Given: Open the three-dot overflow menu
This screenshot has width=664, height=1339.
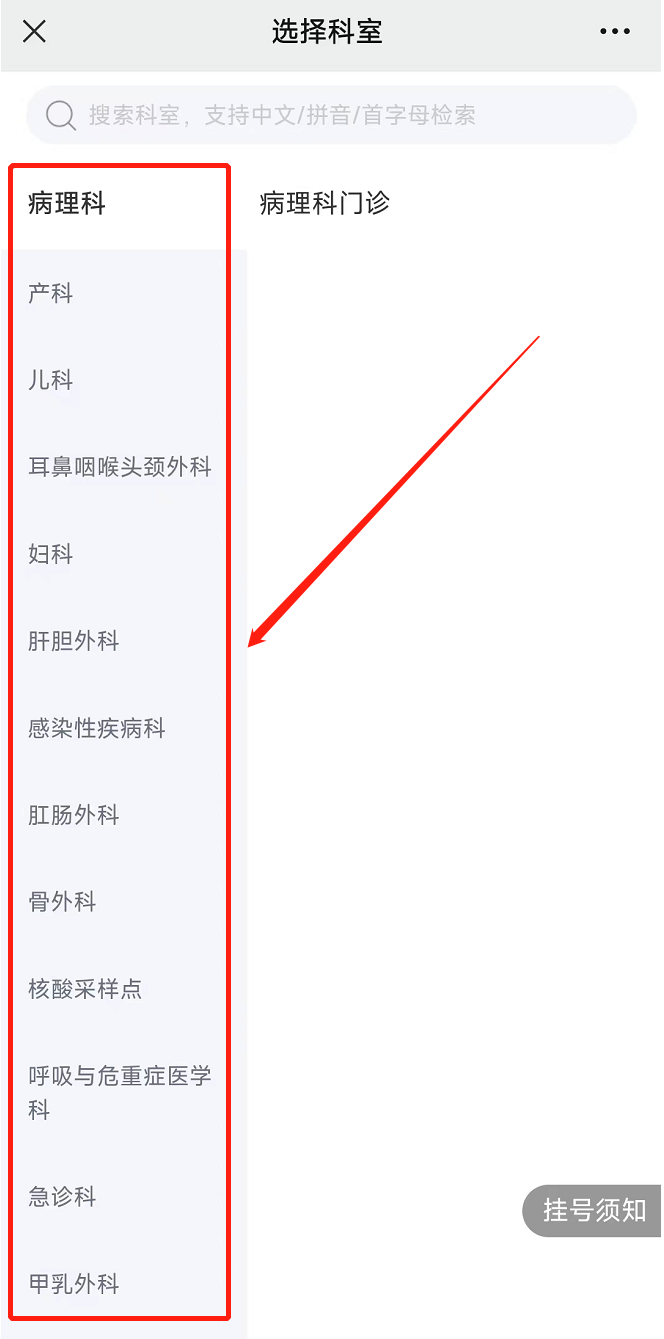Looking at the screenshot, I should (x=614, y=31).
